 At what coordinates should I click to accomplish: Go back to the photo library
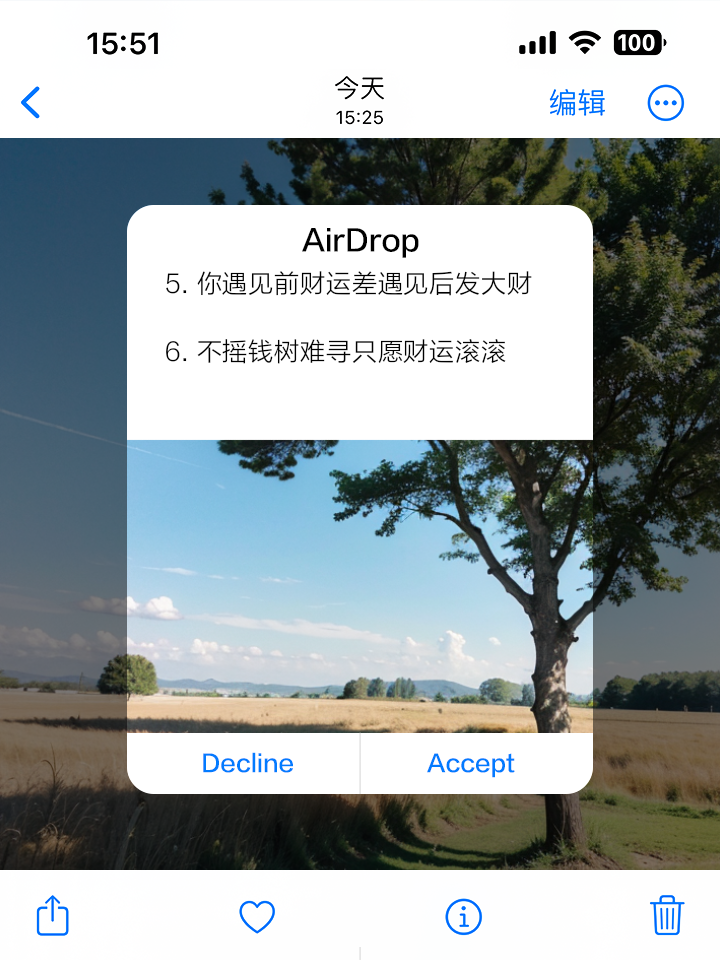[x=31, y=102]
